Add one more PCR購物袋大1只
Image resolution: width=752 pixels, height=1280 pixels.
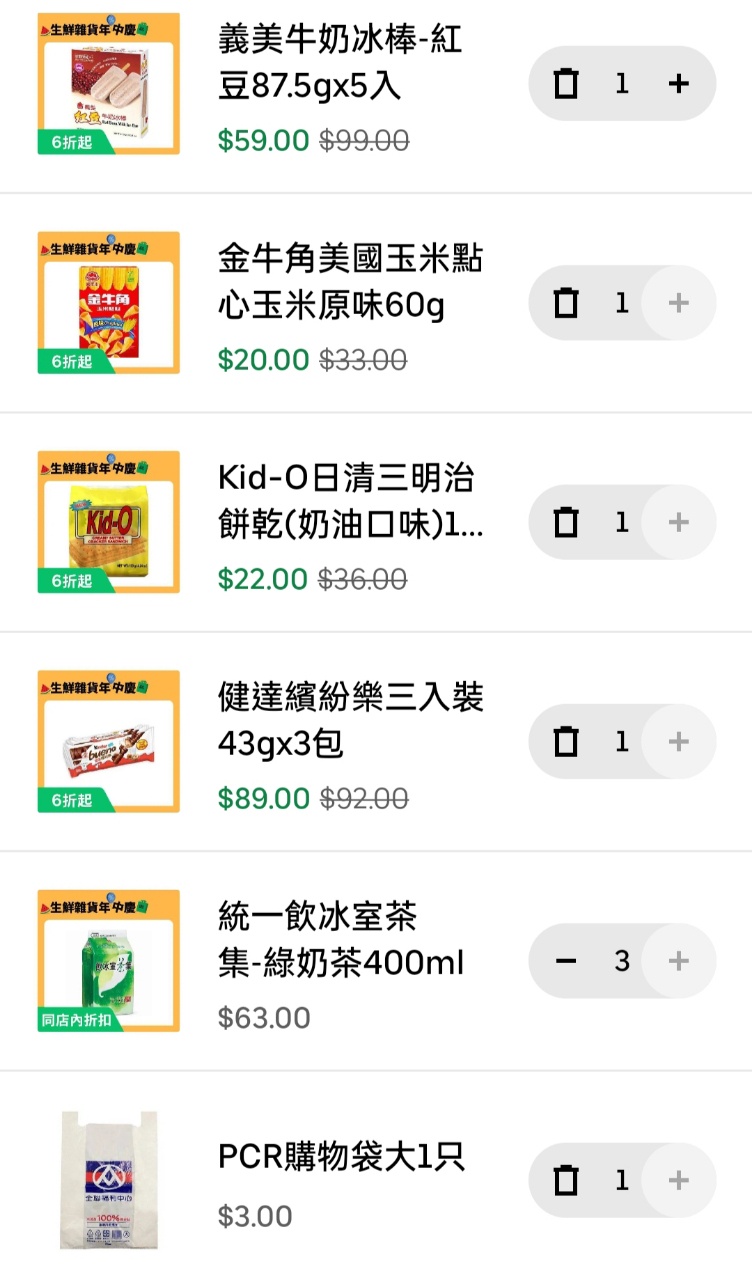click(679, 1181)
